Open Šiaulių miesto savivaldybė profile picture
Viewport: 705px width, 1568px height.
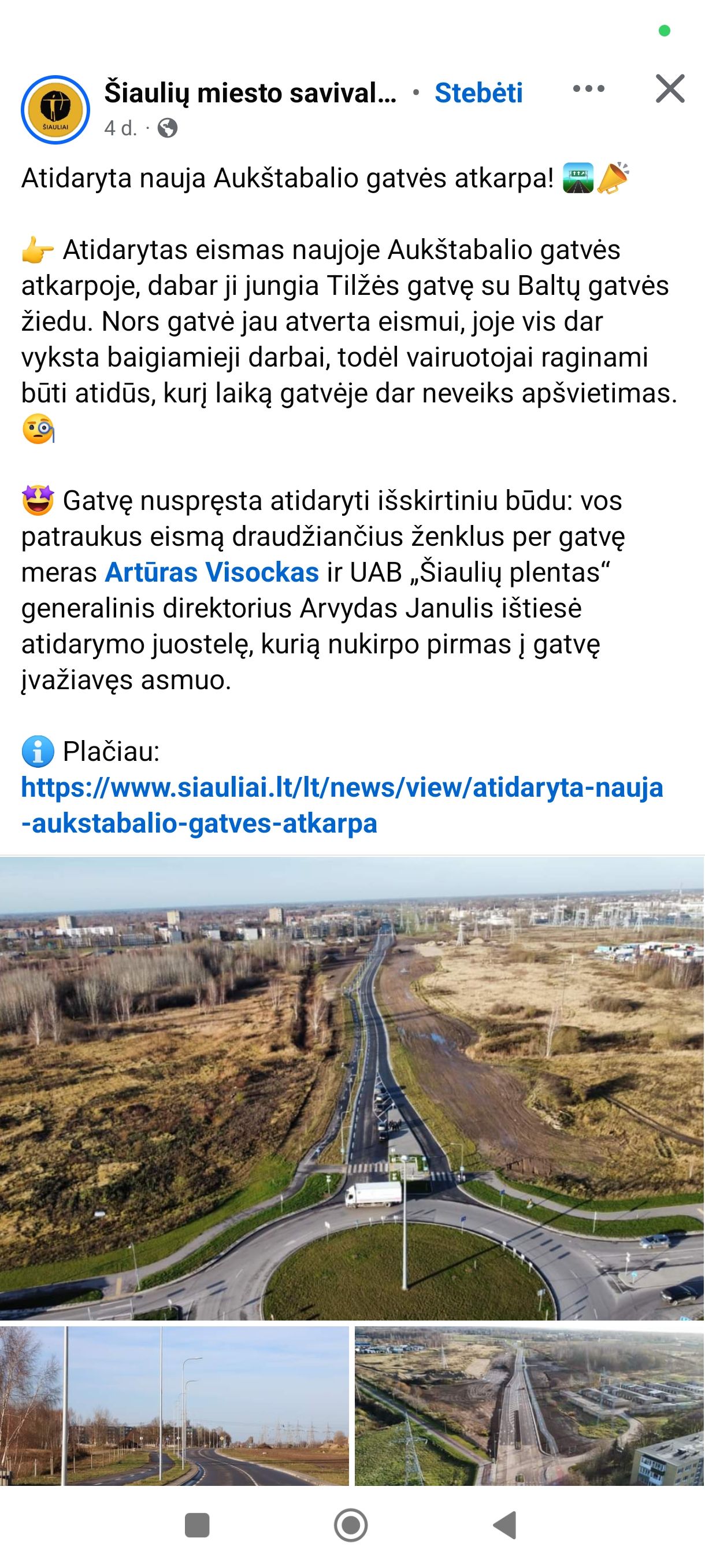(x=55, y=110)
